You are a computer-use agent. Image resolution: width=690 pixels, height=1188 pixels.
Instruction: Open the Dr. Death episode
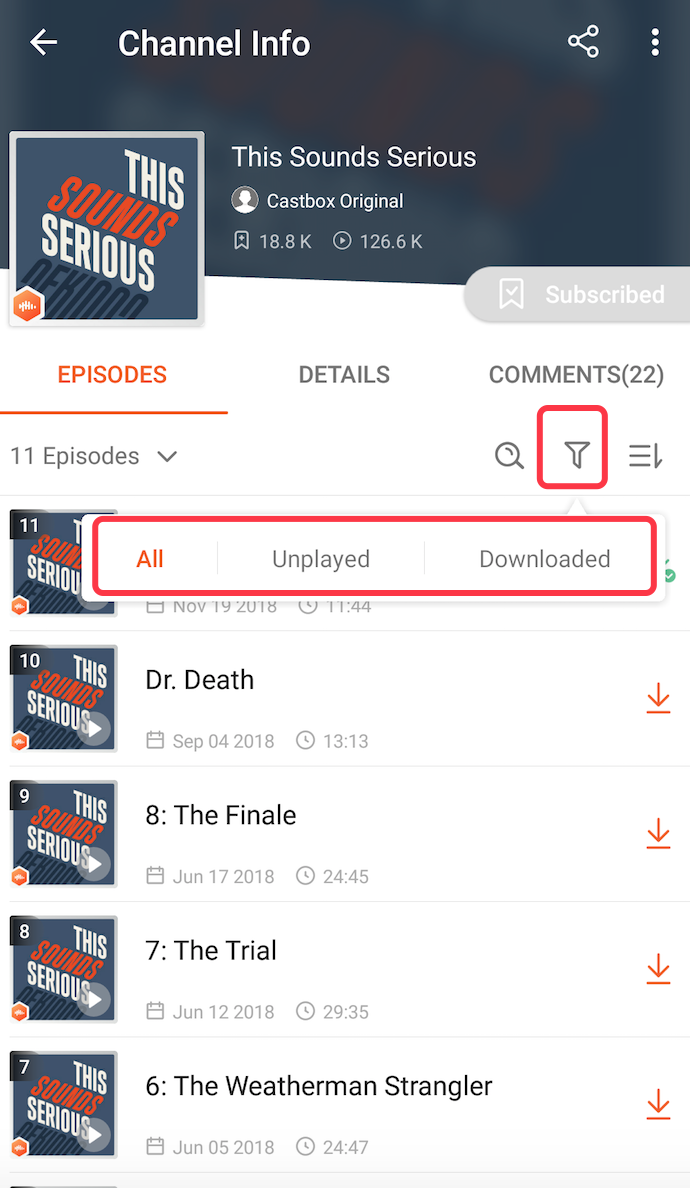200,680
